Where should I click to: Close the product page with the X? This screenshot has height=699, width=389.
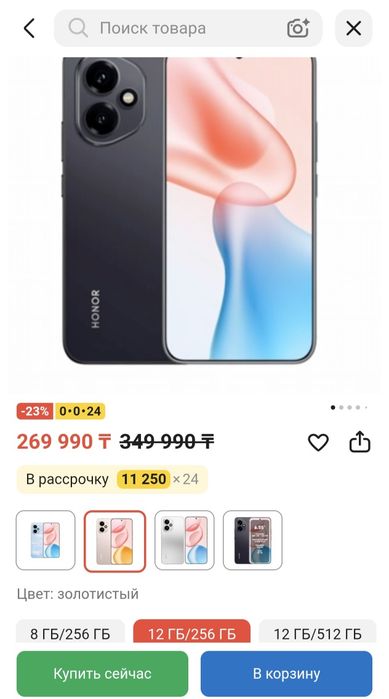353,29
